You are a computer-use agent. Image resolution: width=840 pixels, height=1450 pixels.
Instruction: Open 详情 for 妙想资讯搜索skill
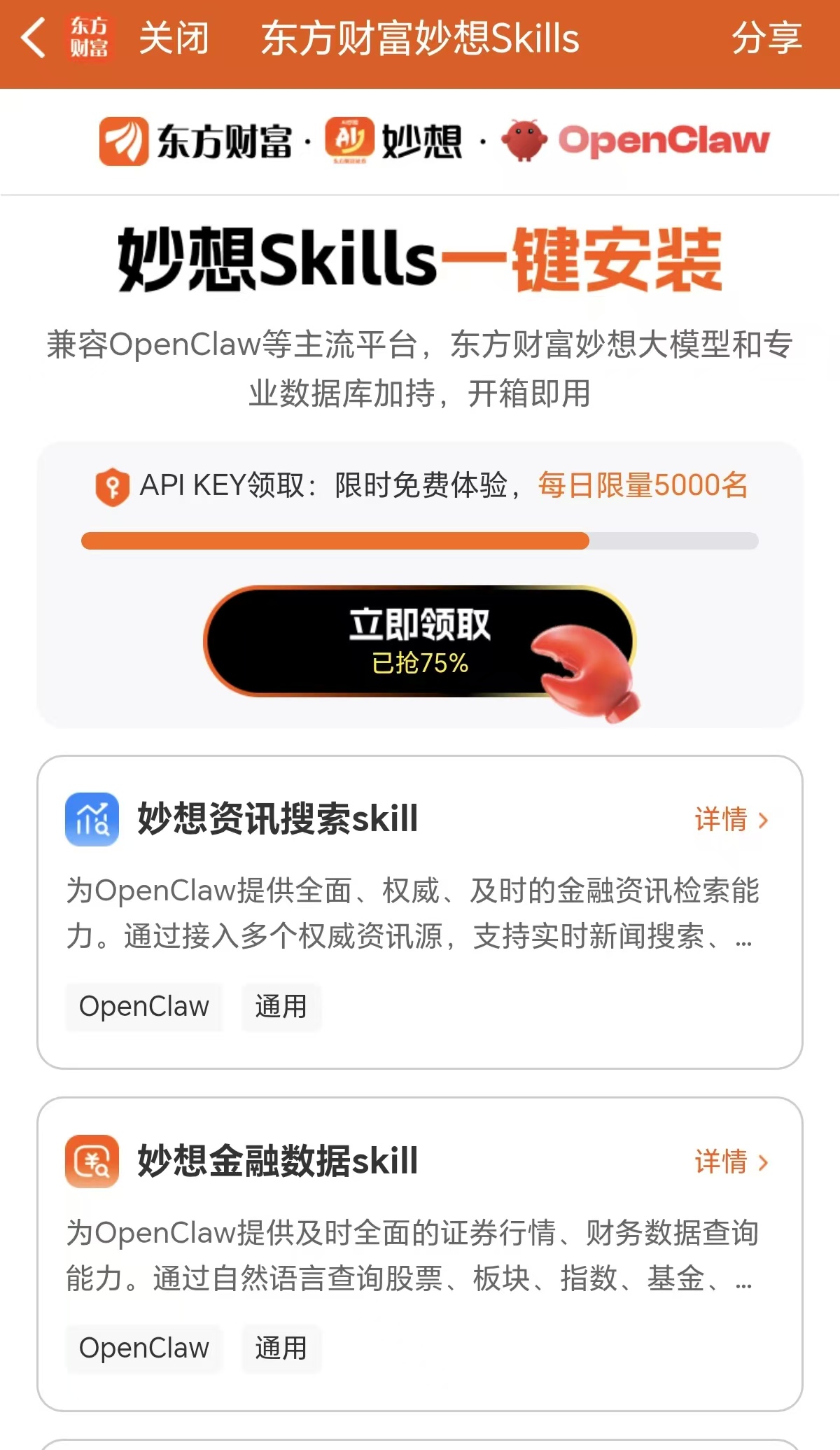[731, 819]
